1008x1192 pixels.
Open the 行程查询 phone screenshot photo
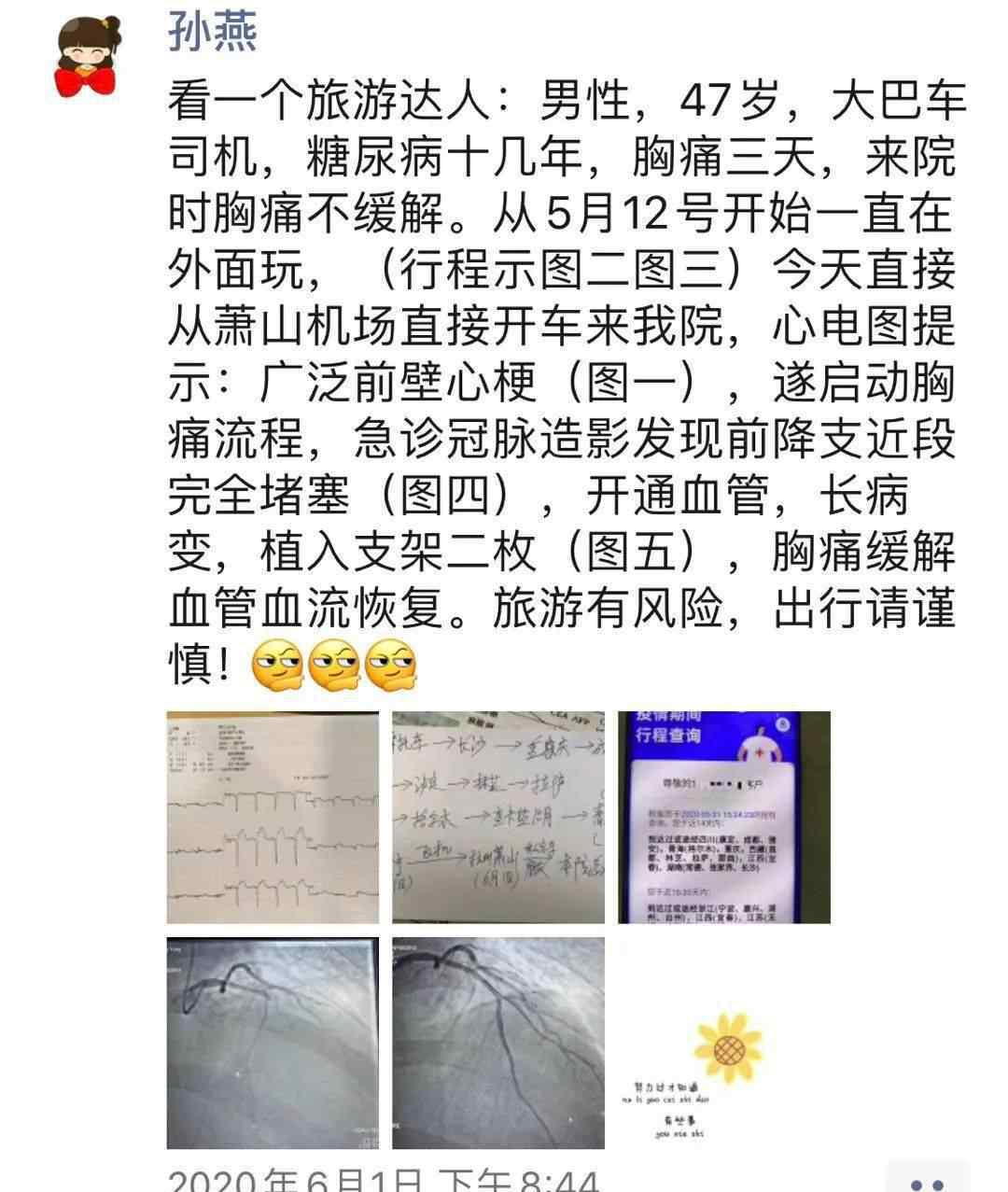[x=723, y=817]
